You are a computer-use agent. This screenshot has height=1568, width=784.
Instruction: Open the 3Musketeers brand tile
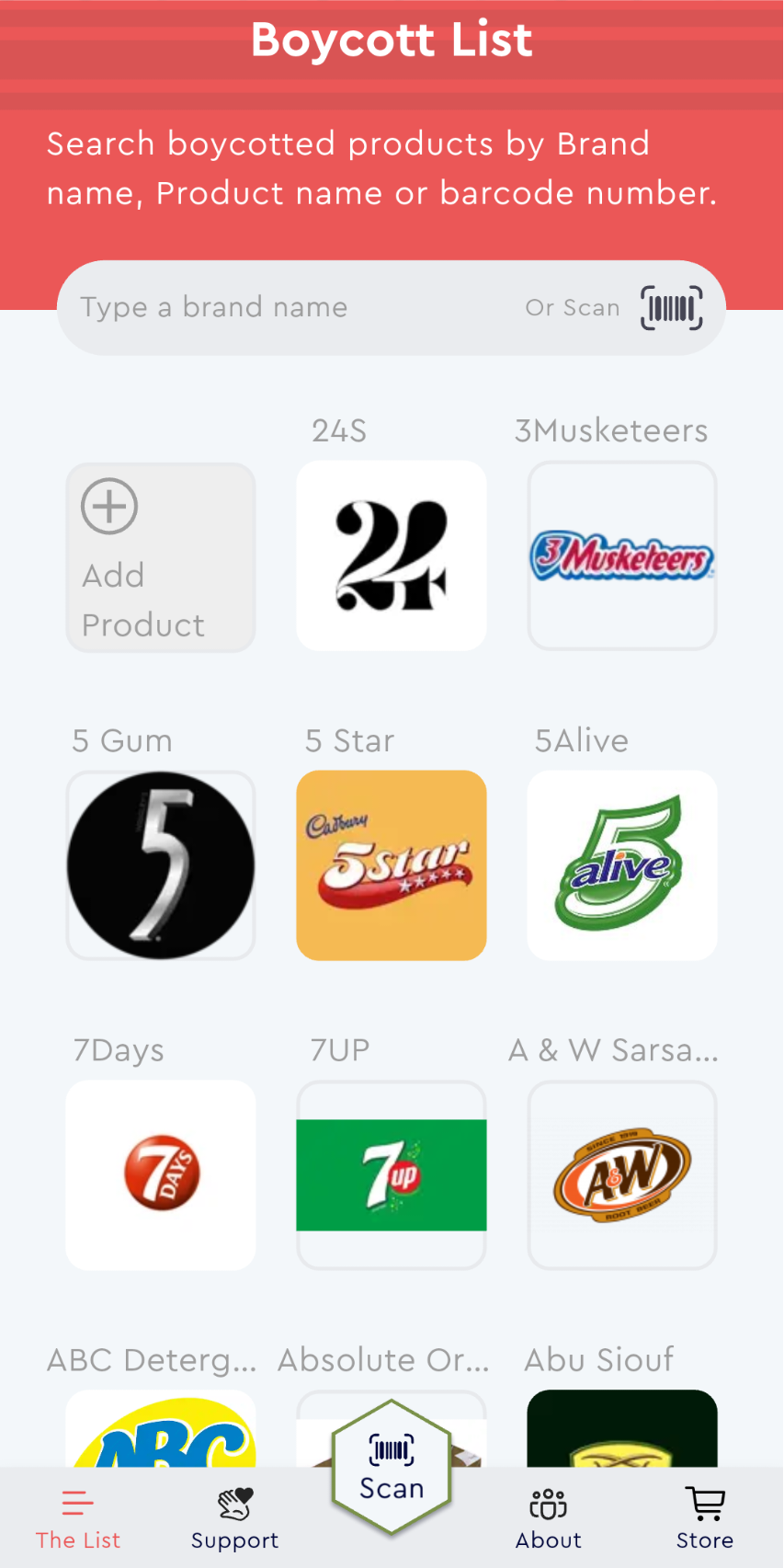[622, 555]
